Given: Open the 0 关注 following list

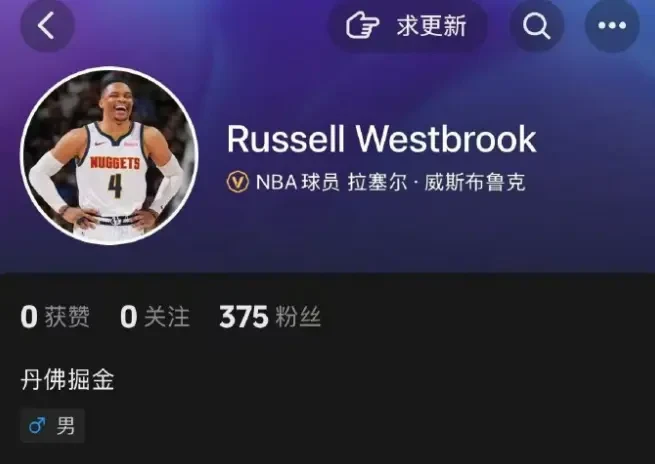Looking at the screenshot, I should 154,318.
